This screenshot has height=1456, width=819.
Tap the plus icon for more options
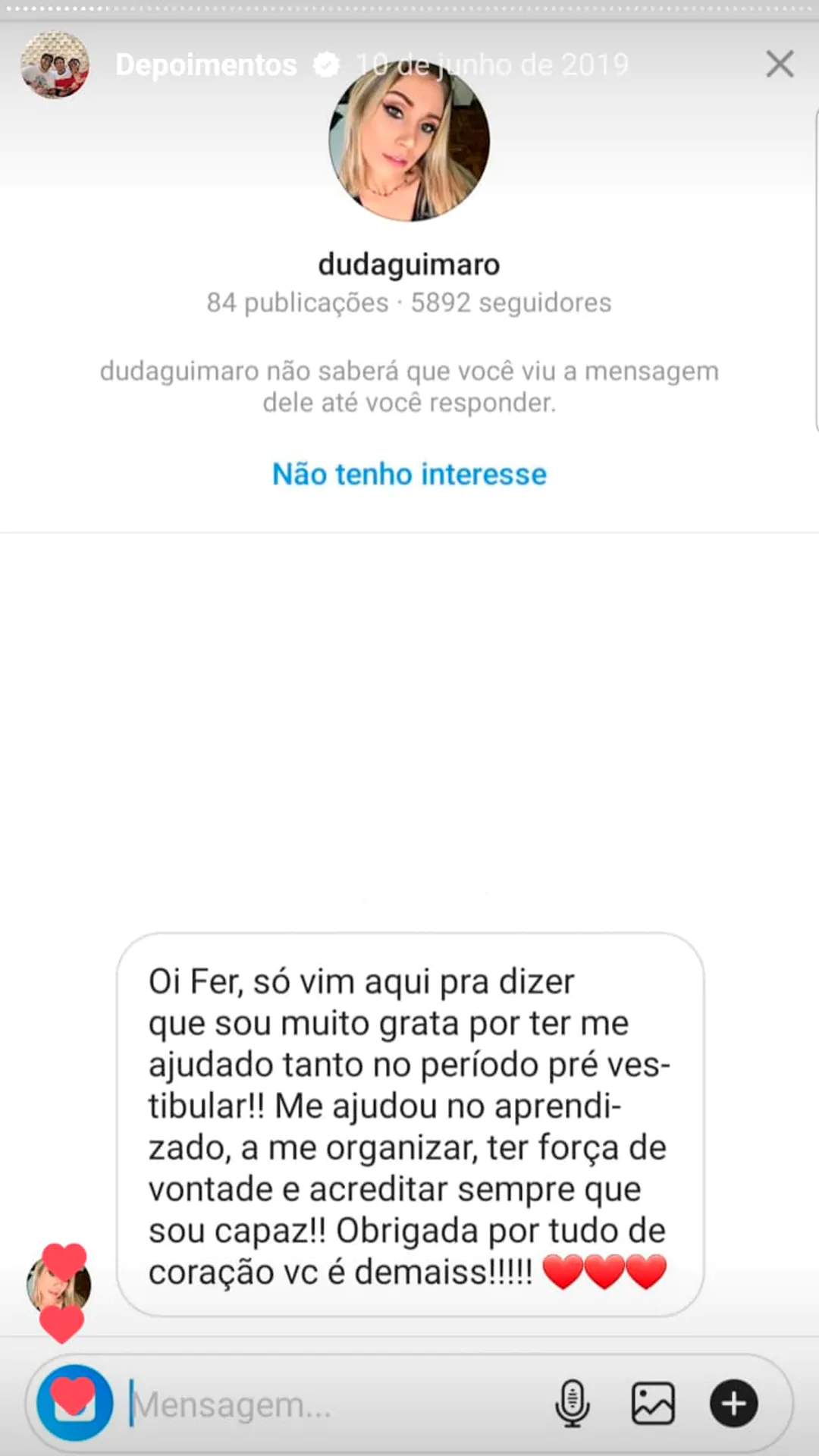click(733, 1402)
